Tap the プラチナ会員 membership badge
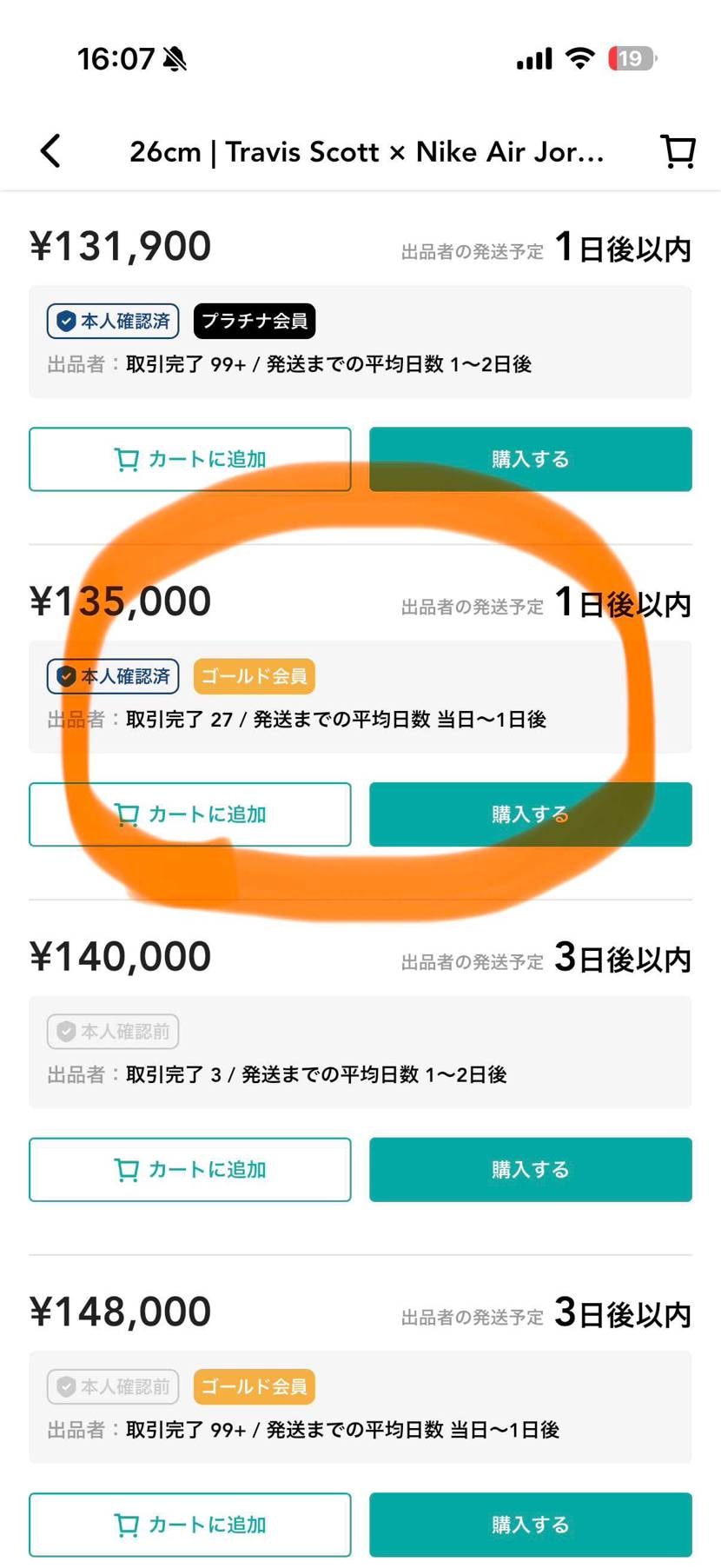This screenshot has width=721, height=1568. tap(254, 321)
